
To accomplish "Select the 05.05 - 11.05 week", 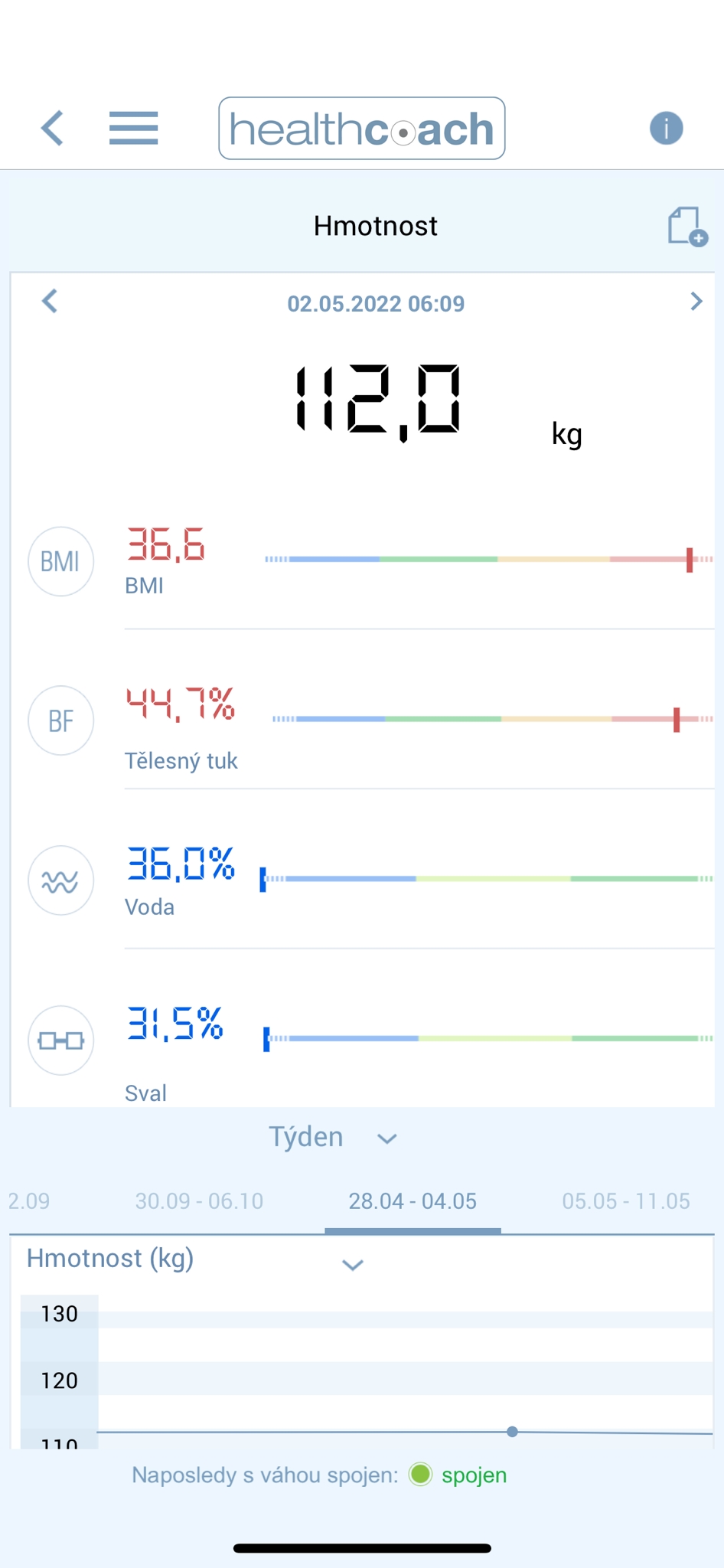I will (x=626, y=1200).
